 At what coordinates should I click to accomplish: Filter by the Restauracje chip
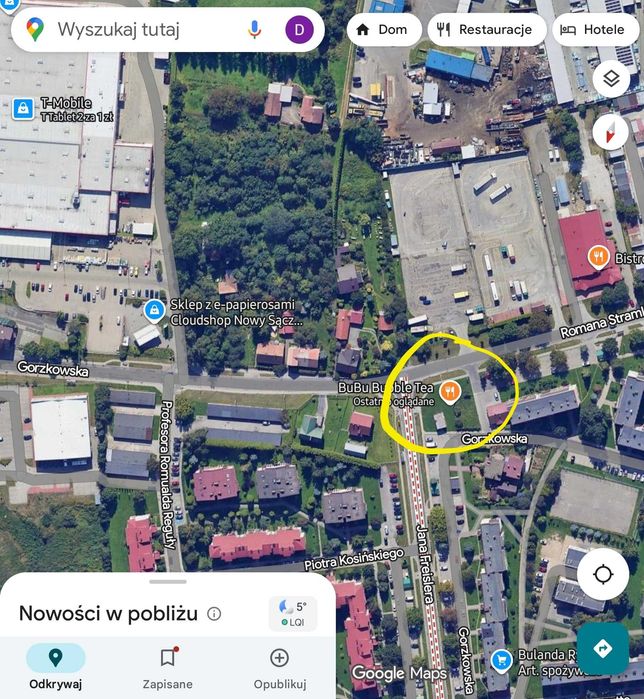(x=485, y=30)
